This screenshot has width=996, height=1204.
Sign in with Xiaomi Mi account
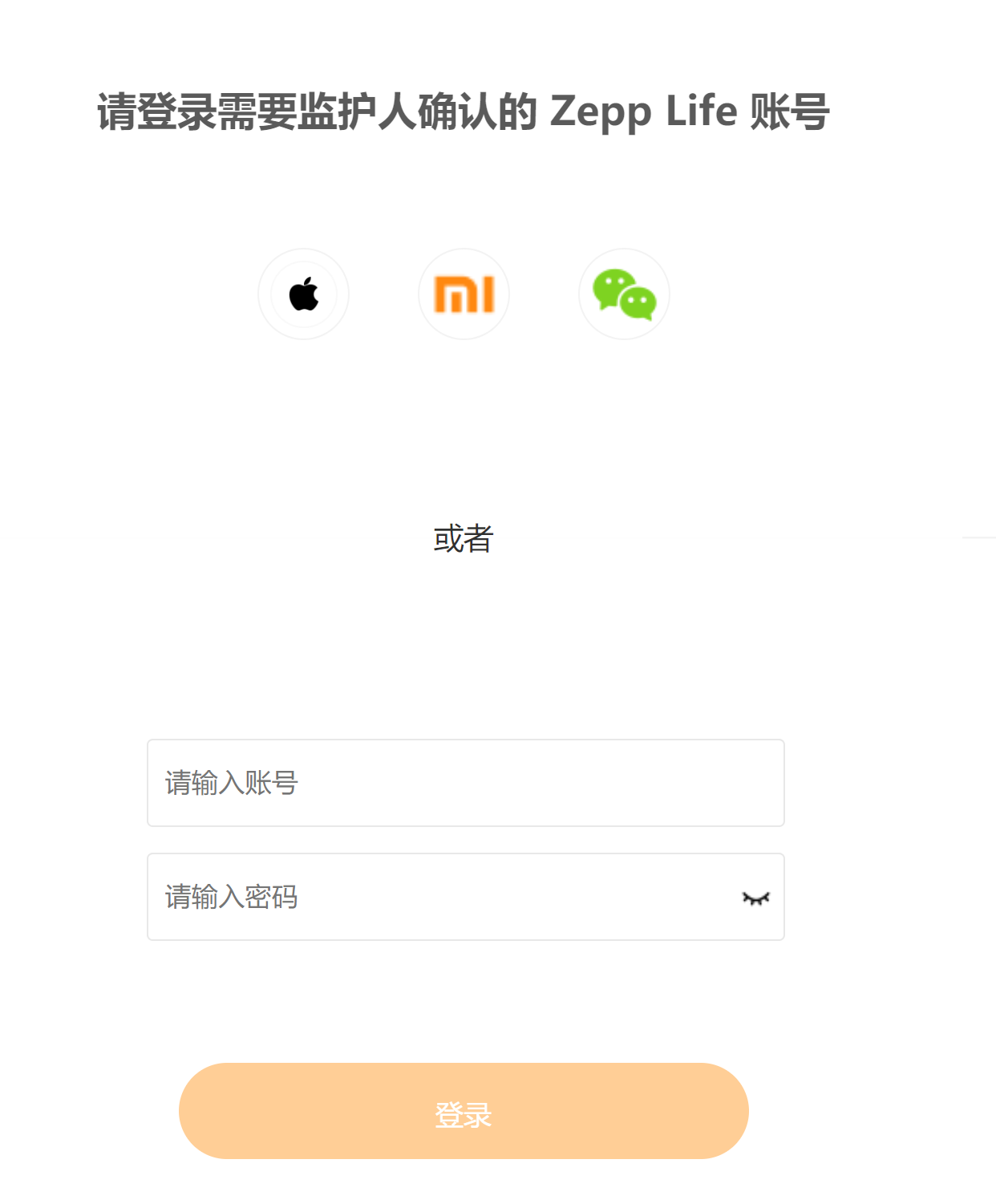tap(464, 294)
